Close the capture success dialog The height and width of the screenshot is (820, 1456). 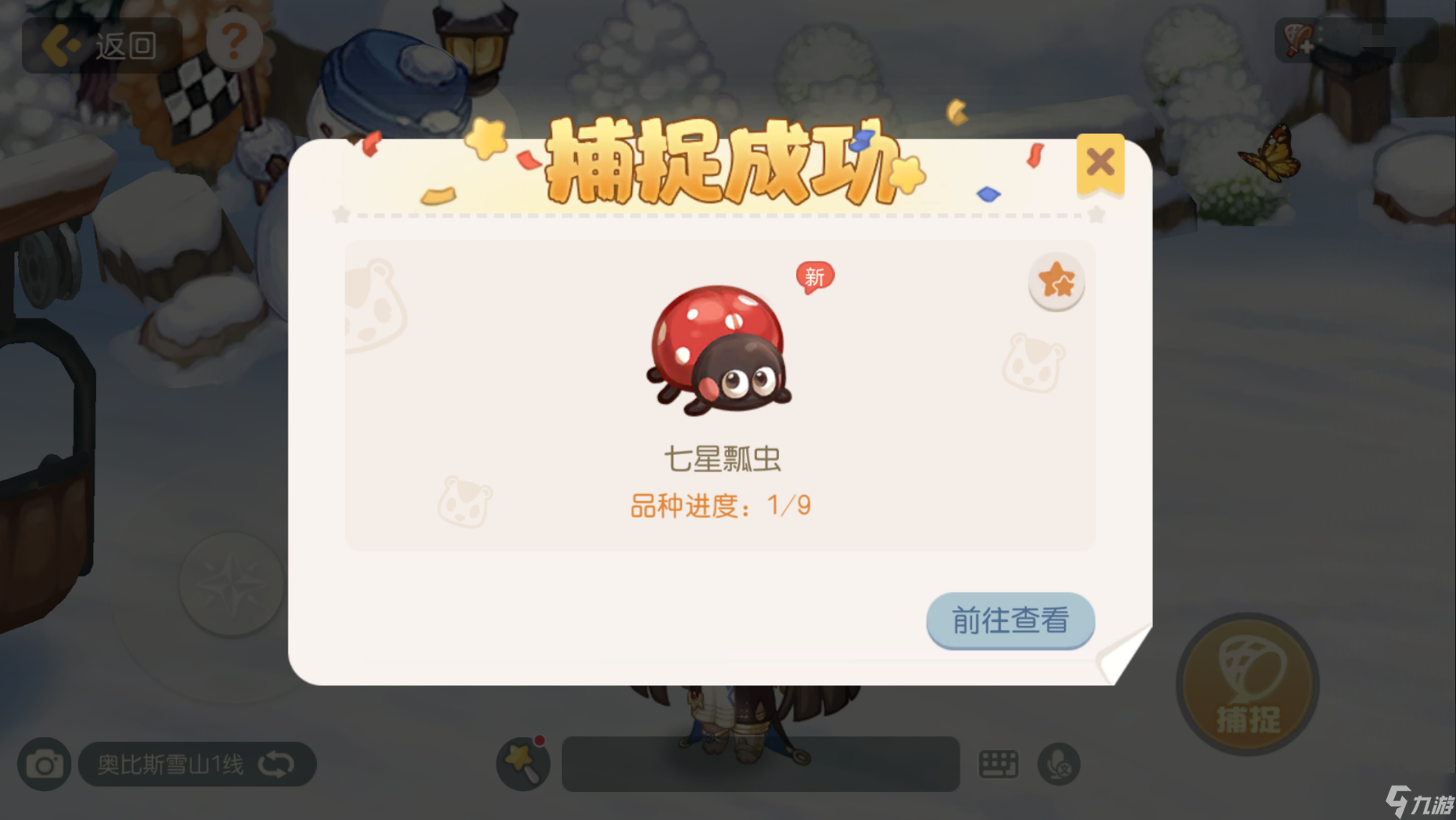pos(1100,163)
